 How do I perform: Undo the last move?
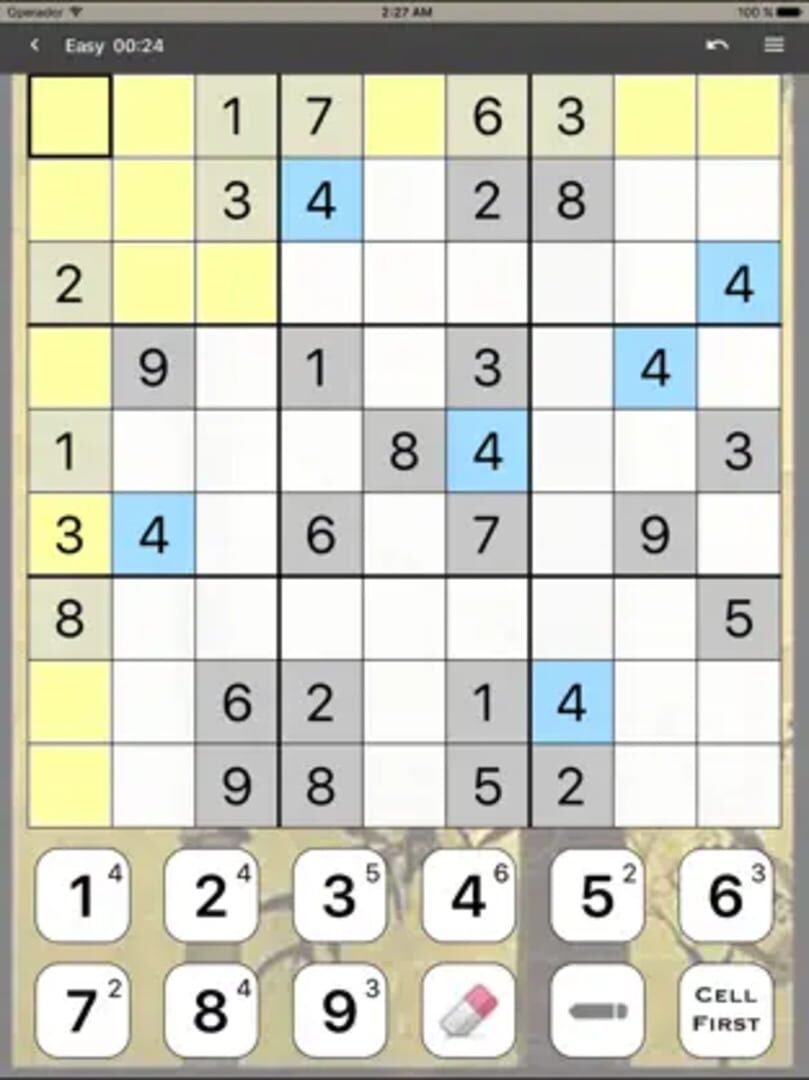point(717,46)
